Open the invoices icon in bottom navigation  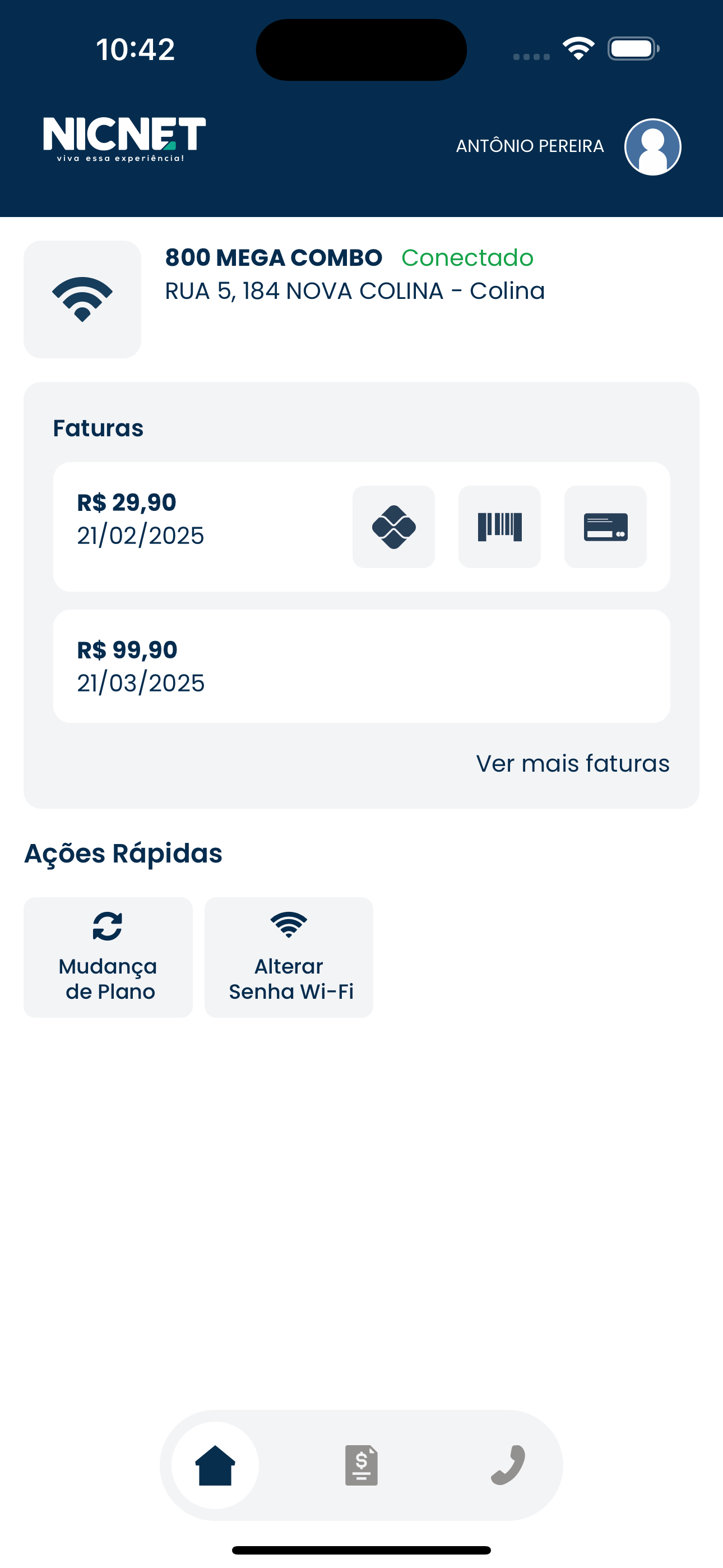pyautogui.click(x=361, y=1464)
